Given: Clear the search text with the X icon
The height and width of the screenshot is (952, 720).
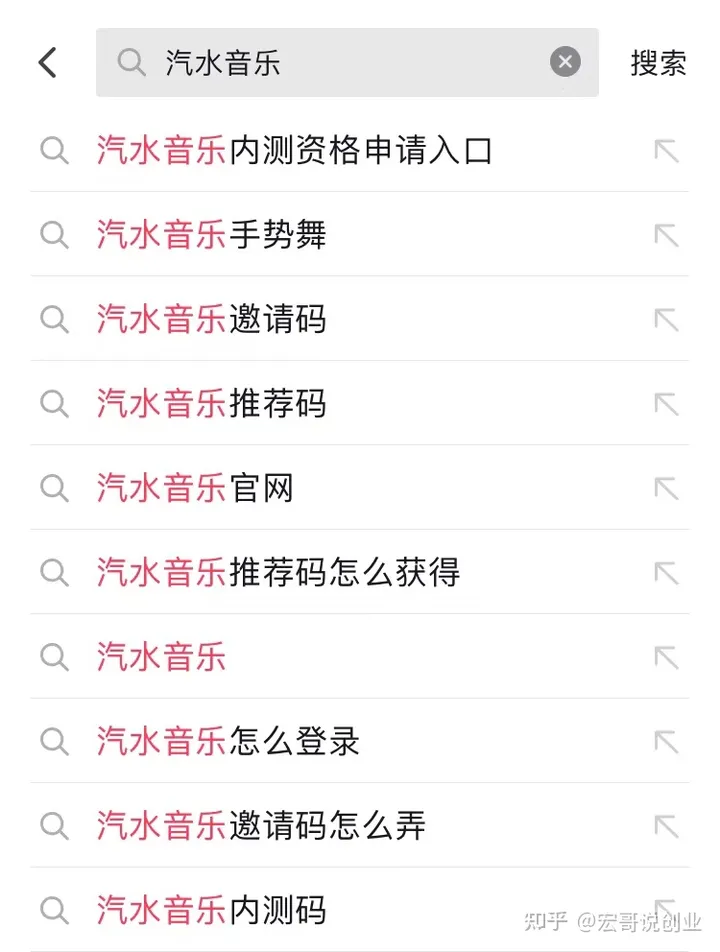Looking at the screenshot, I should coord(565,63).
